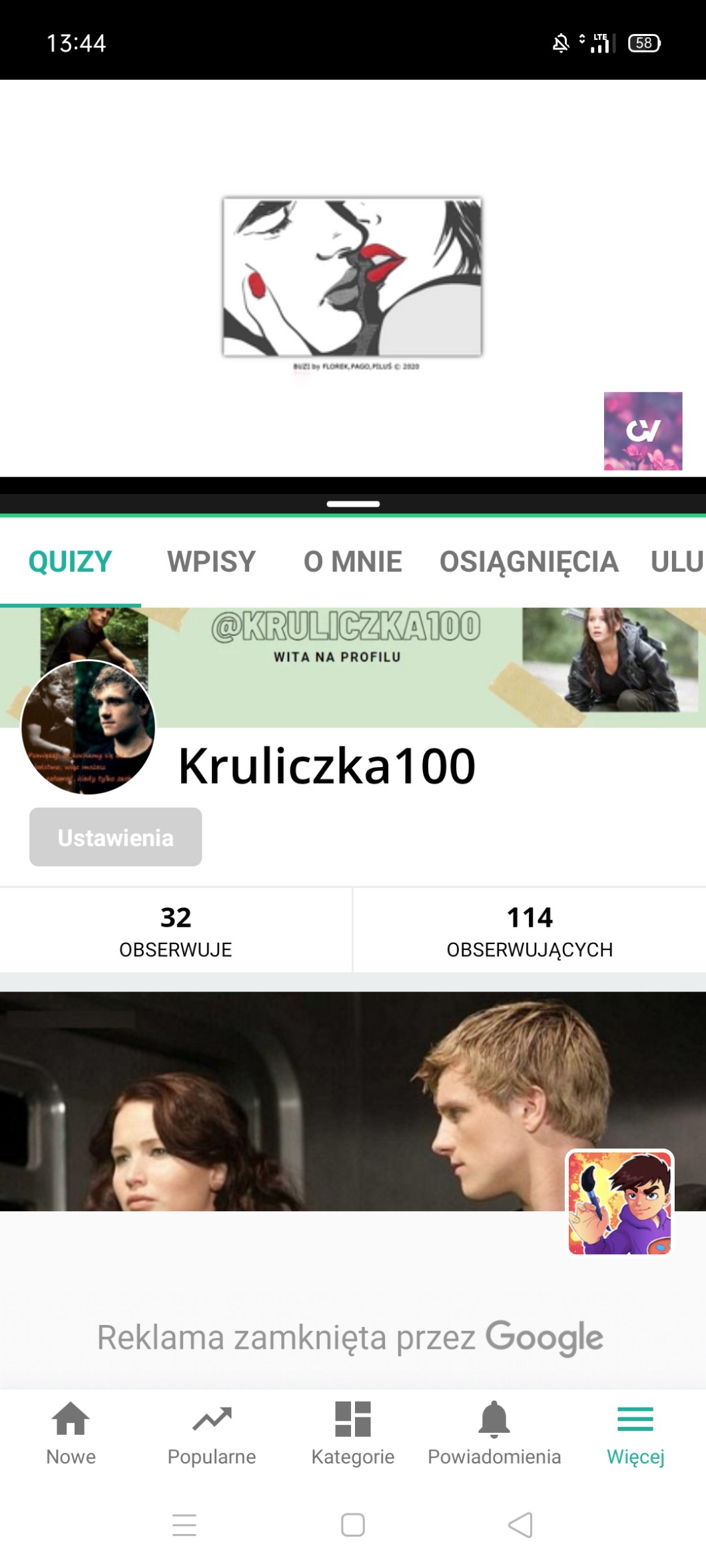Go to the system home screen
This screenshot has width=706, height=1568.
[353, 1525]
